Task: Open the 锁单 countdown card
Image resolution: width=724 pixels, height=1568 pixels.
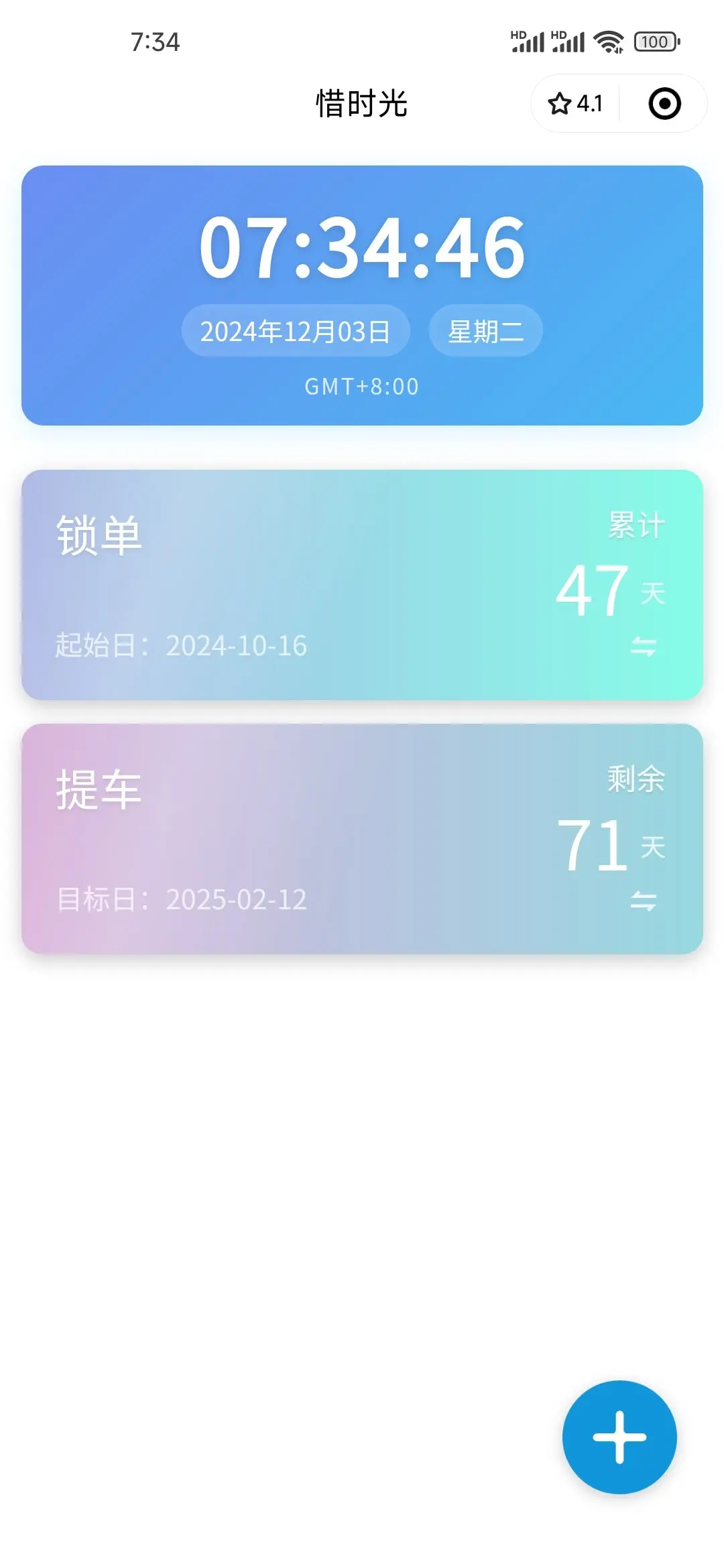Action: (x=362, y=585)
